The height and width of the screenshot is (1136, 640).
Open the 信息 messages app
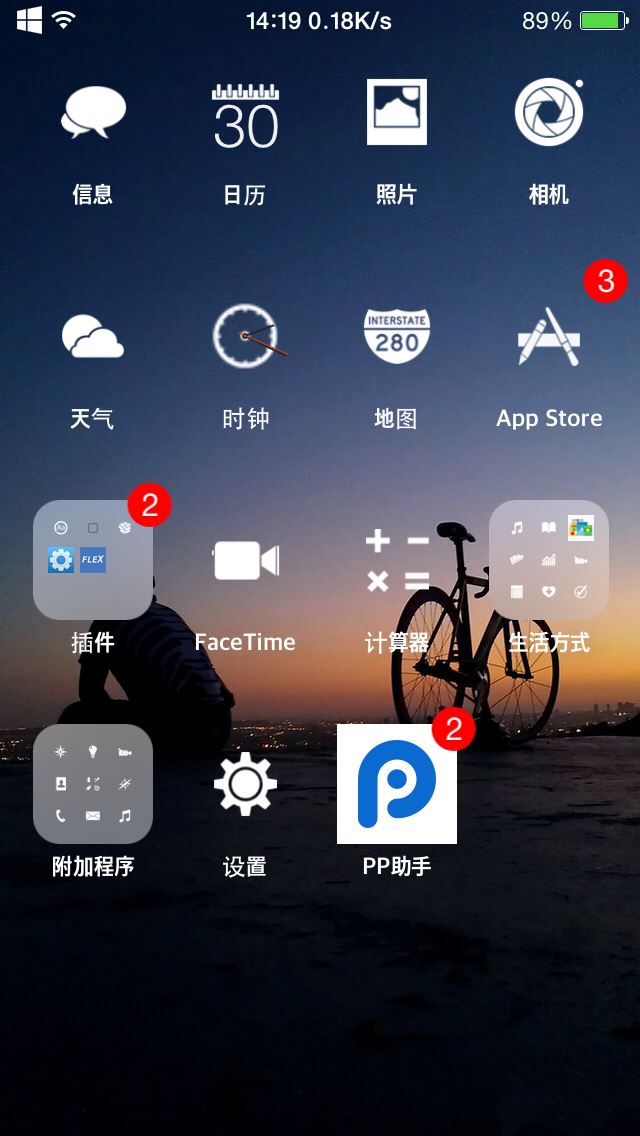93,113
